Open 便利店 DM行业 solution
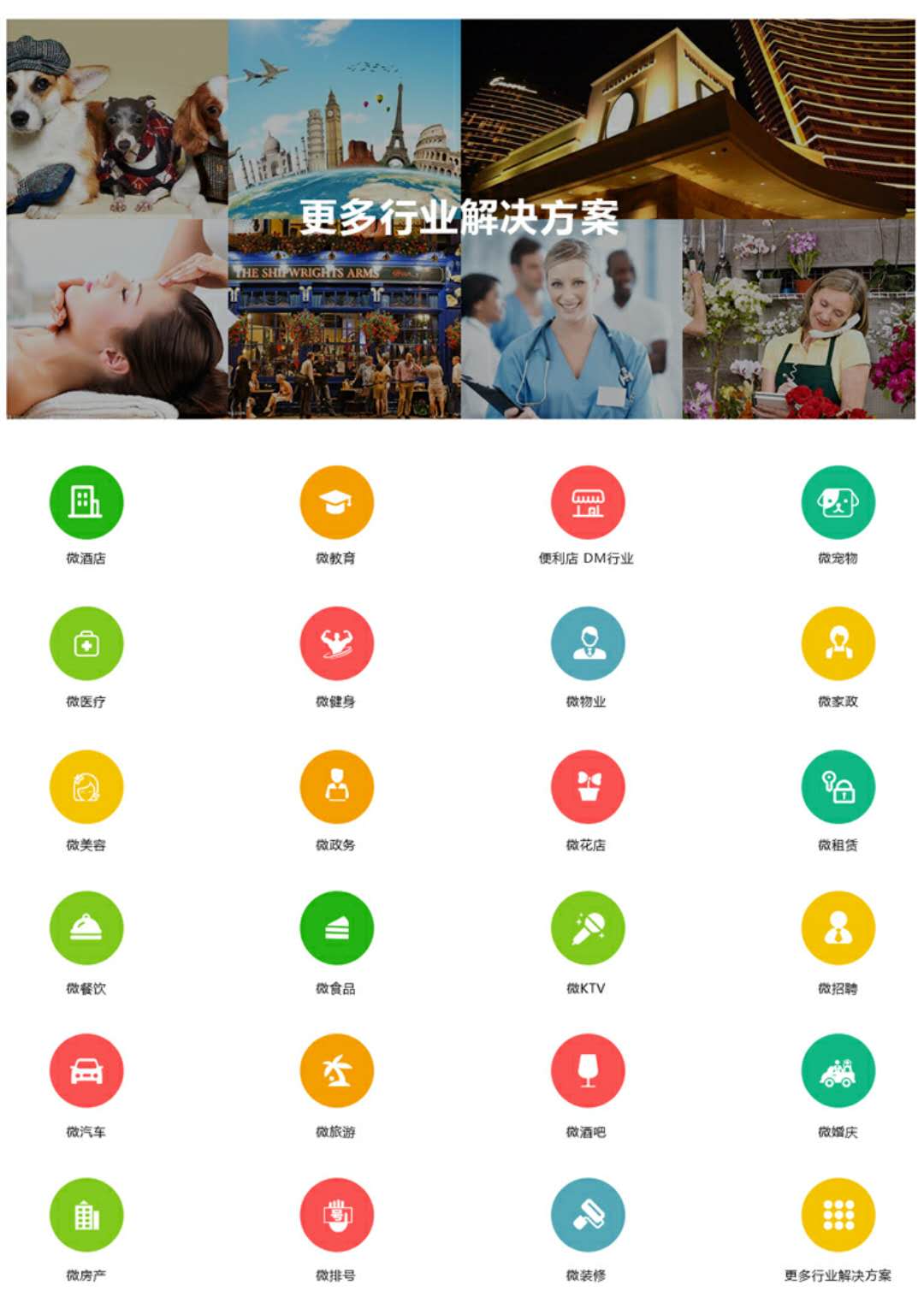 [588, 502]
